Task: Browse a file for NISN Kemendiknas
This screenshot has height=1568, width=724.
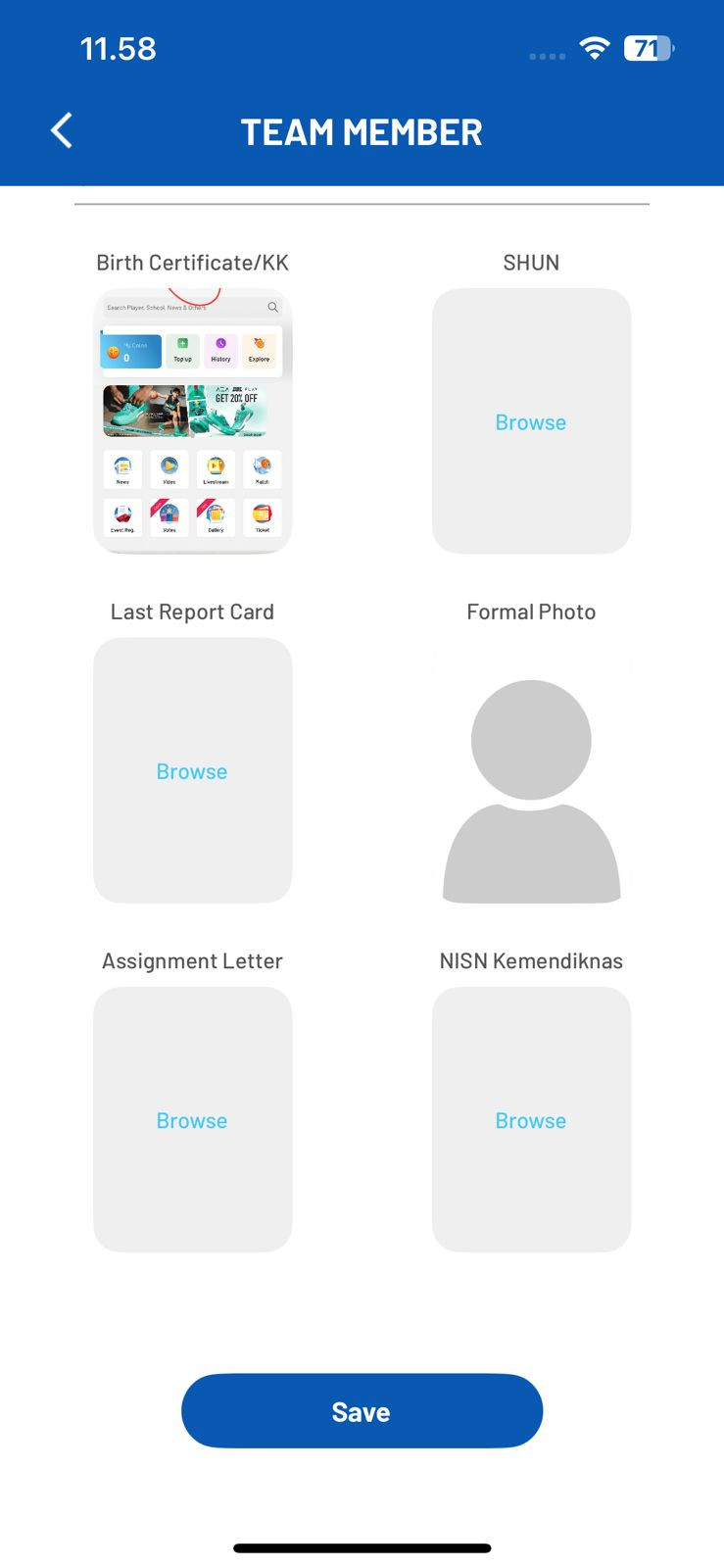Action: pyautogui.click(x=531, y=1120)
